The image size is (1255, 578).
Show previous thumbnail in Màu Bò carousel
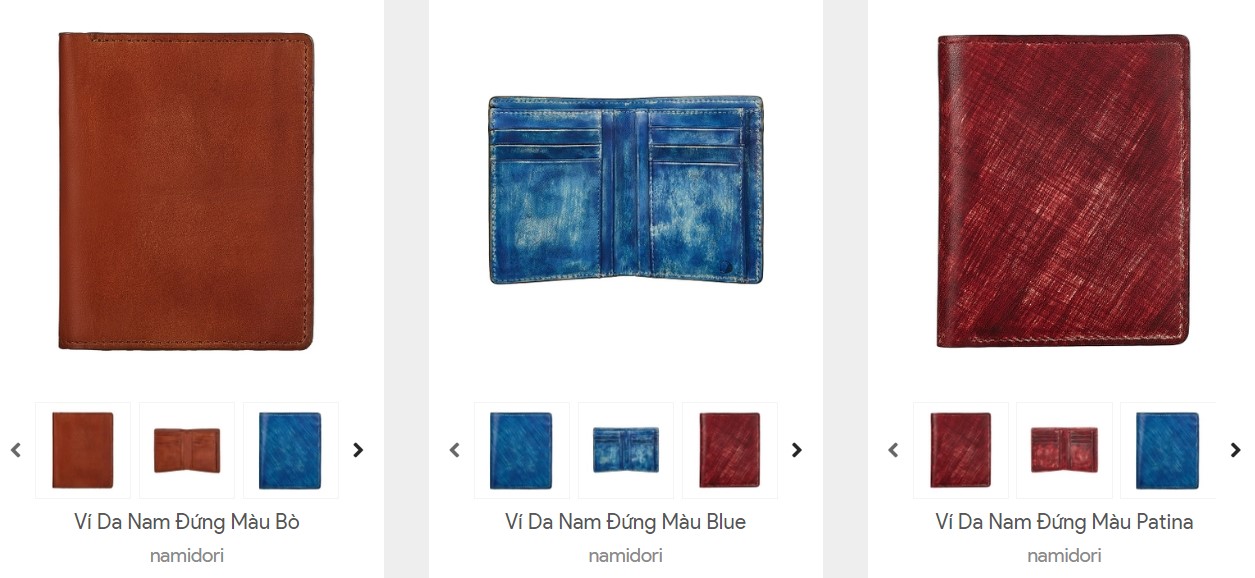(x=16, y=450)
